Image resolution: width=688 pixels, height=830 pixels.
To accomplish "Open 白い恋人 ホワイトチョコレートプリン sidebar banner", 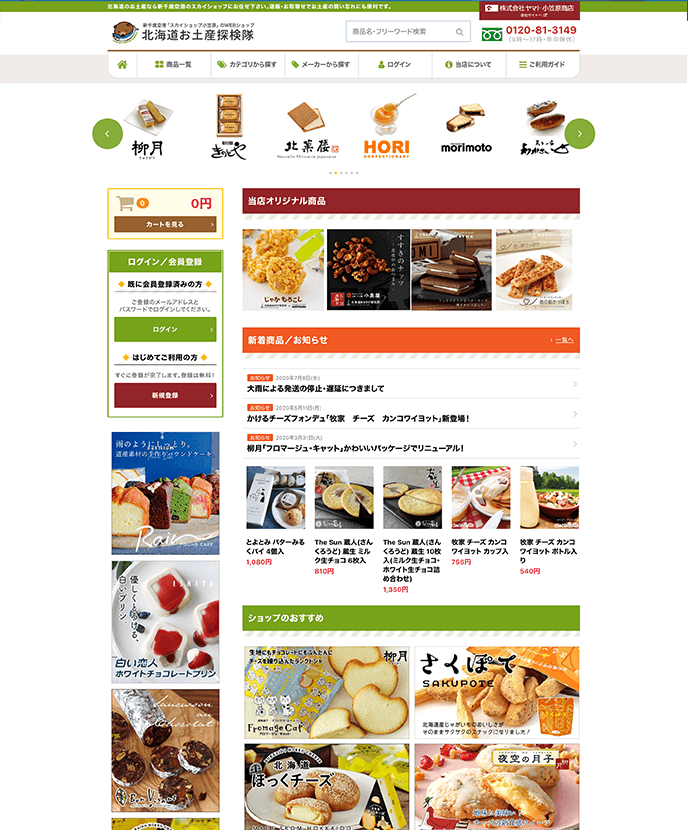I will (165, 622).
